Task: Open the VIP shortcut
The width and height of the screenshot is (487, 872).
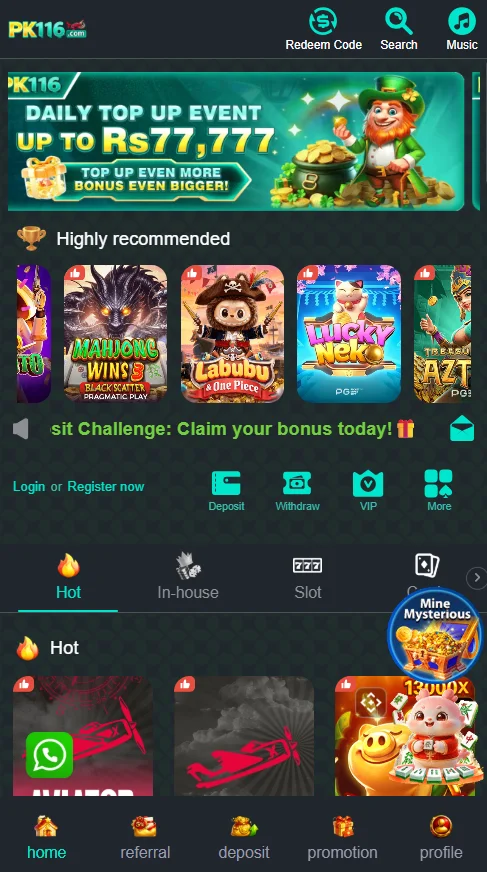Action: click(368, 491)
